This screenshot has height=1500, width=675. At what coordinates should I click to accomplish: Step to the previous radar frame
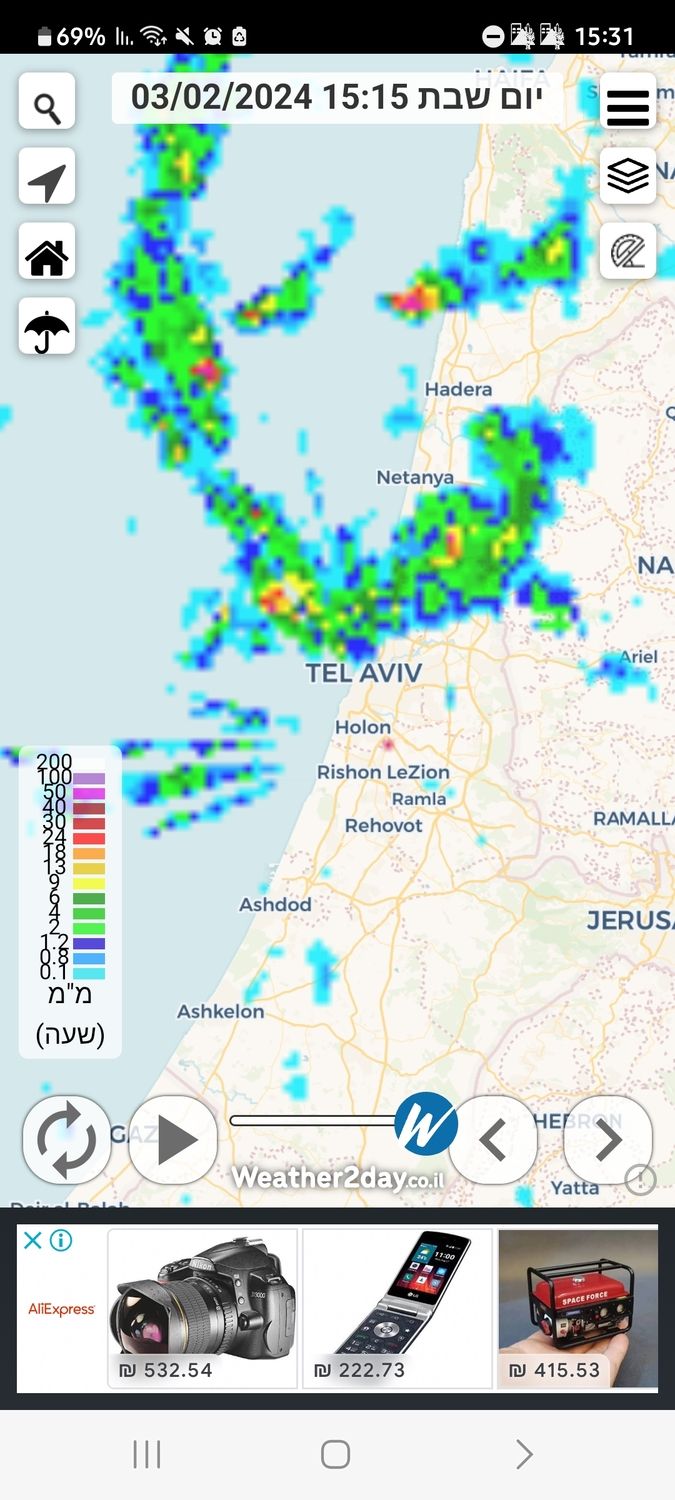click(493, 1139)
